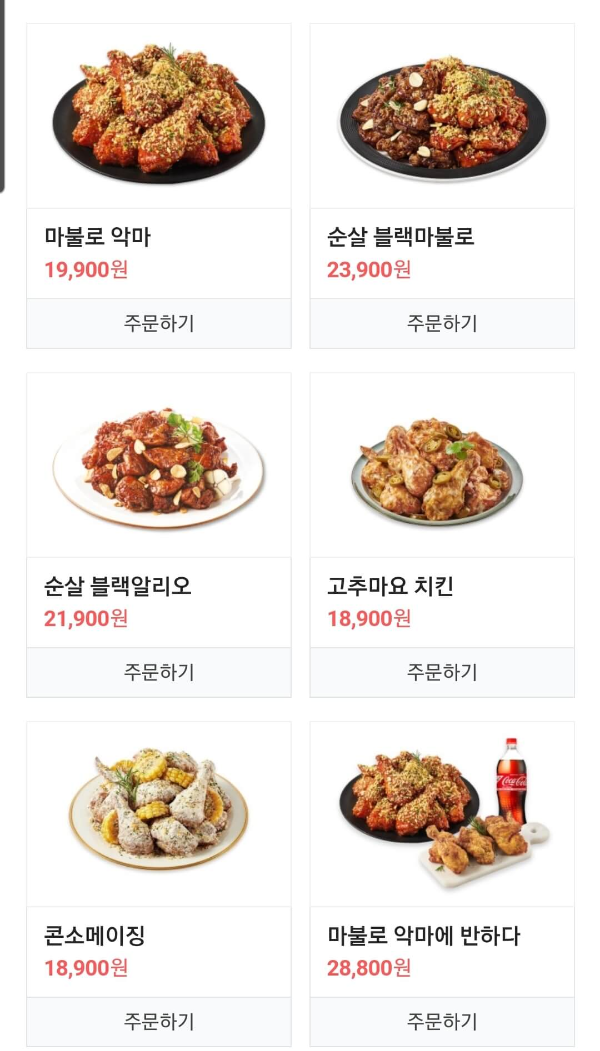This screenshot has height=1051, width=600.
Task: Open the 마불로 악마 product image
Action: [158, 115]
